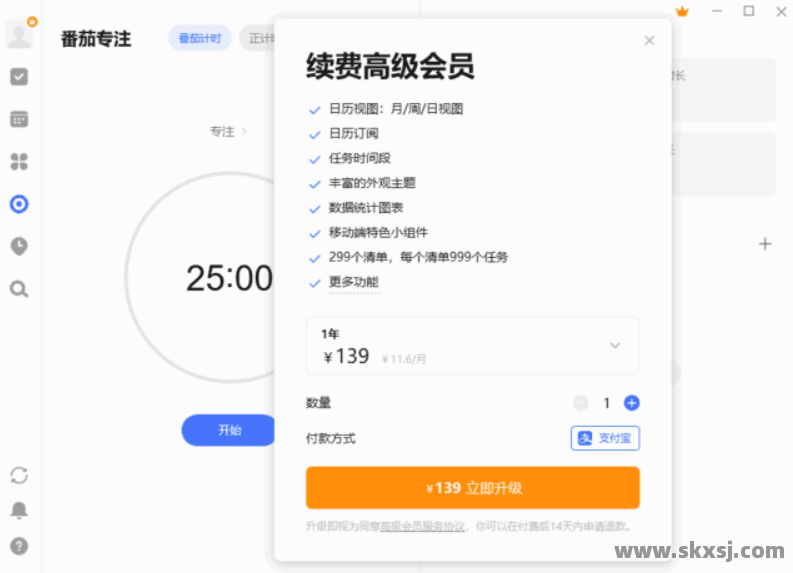Open the notifications bell
The image size is (793, 573).
(19, 510)
